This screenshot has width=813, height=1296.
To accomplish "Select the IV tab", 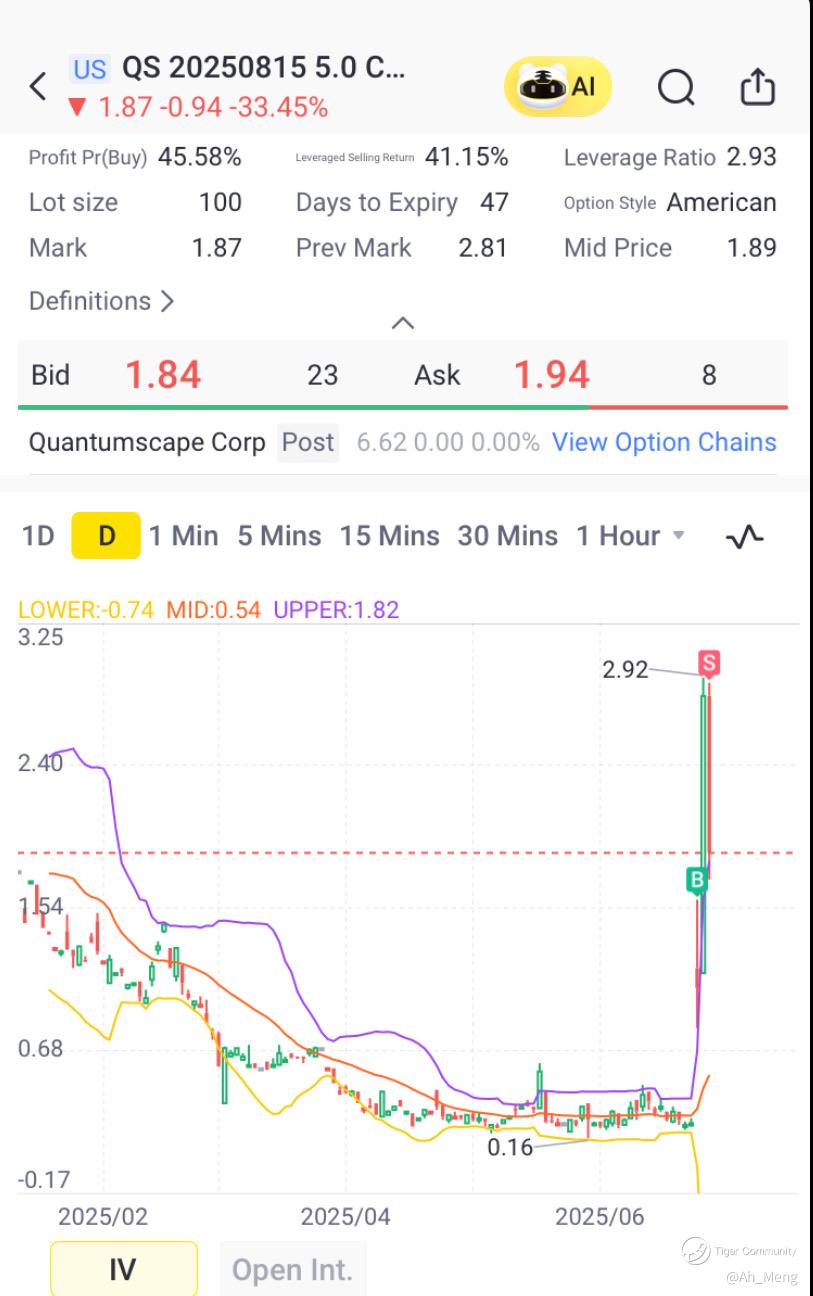I will [x=123, y=1269].
